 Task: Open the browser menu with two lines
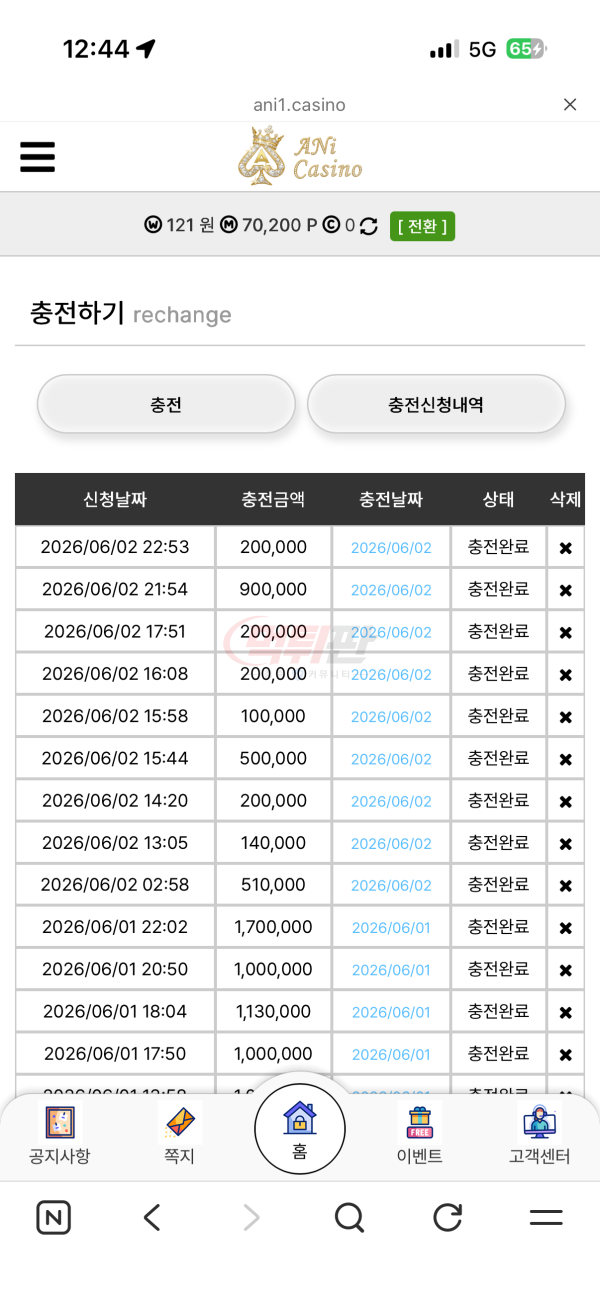point(546,1217)
